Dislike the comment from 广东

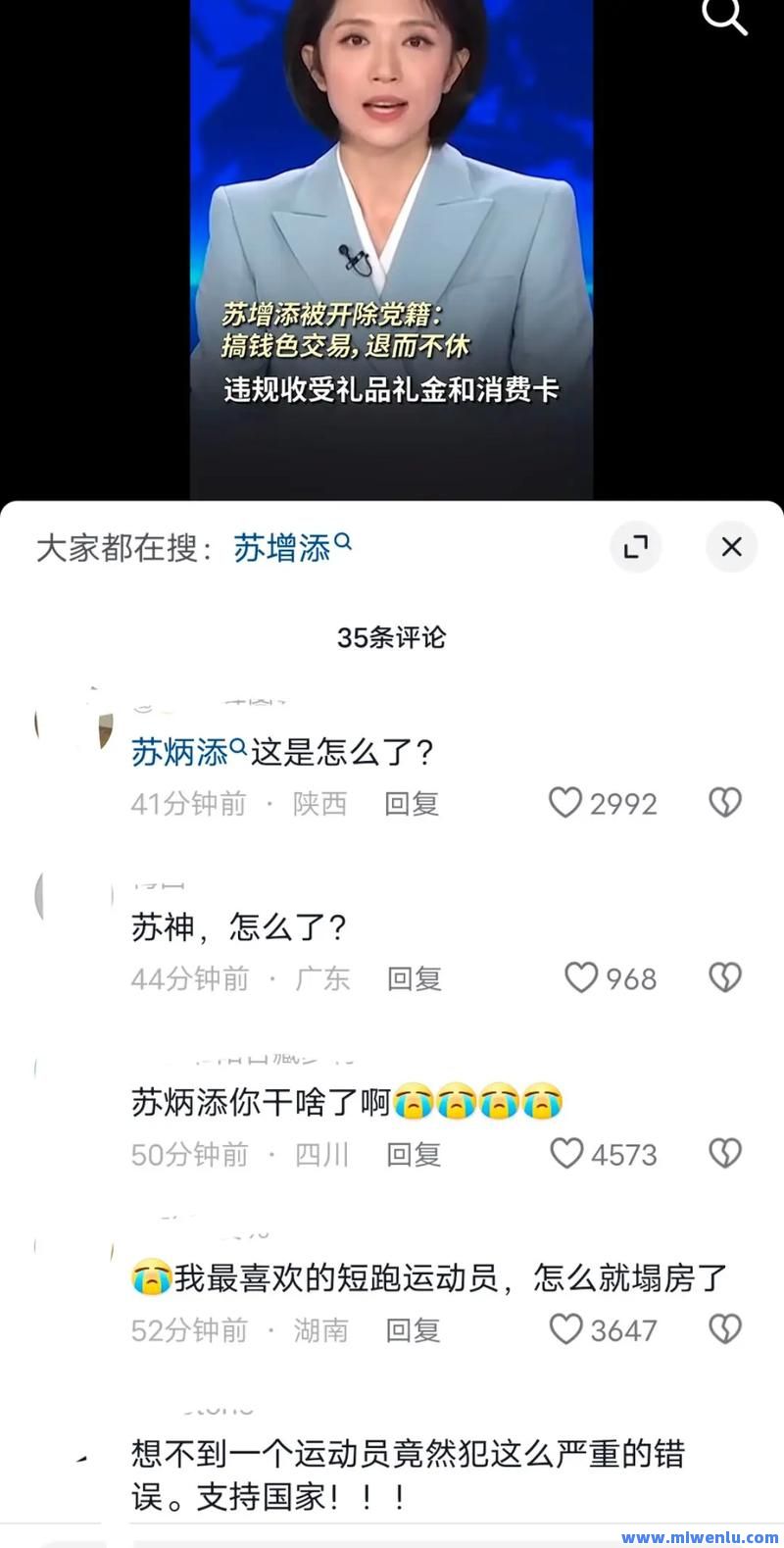tap(725, 977)
